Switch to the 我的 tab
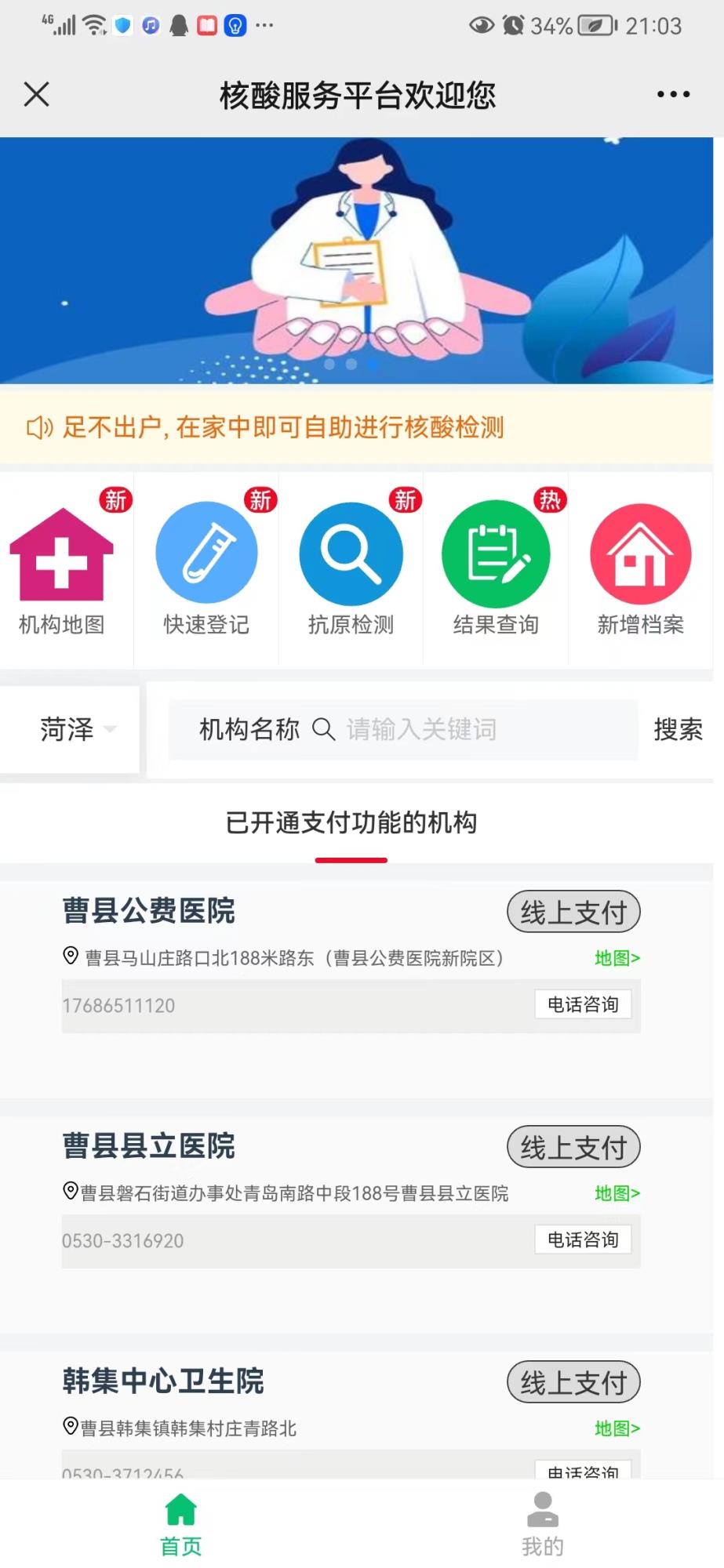 point(543,1525)
